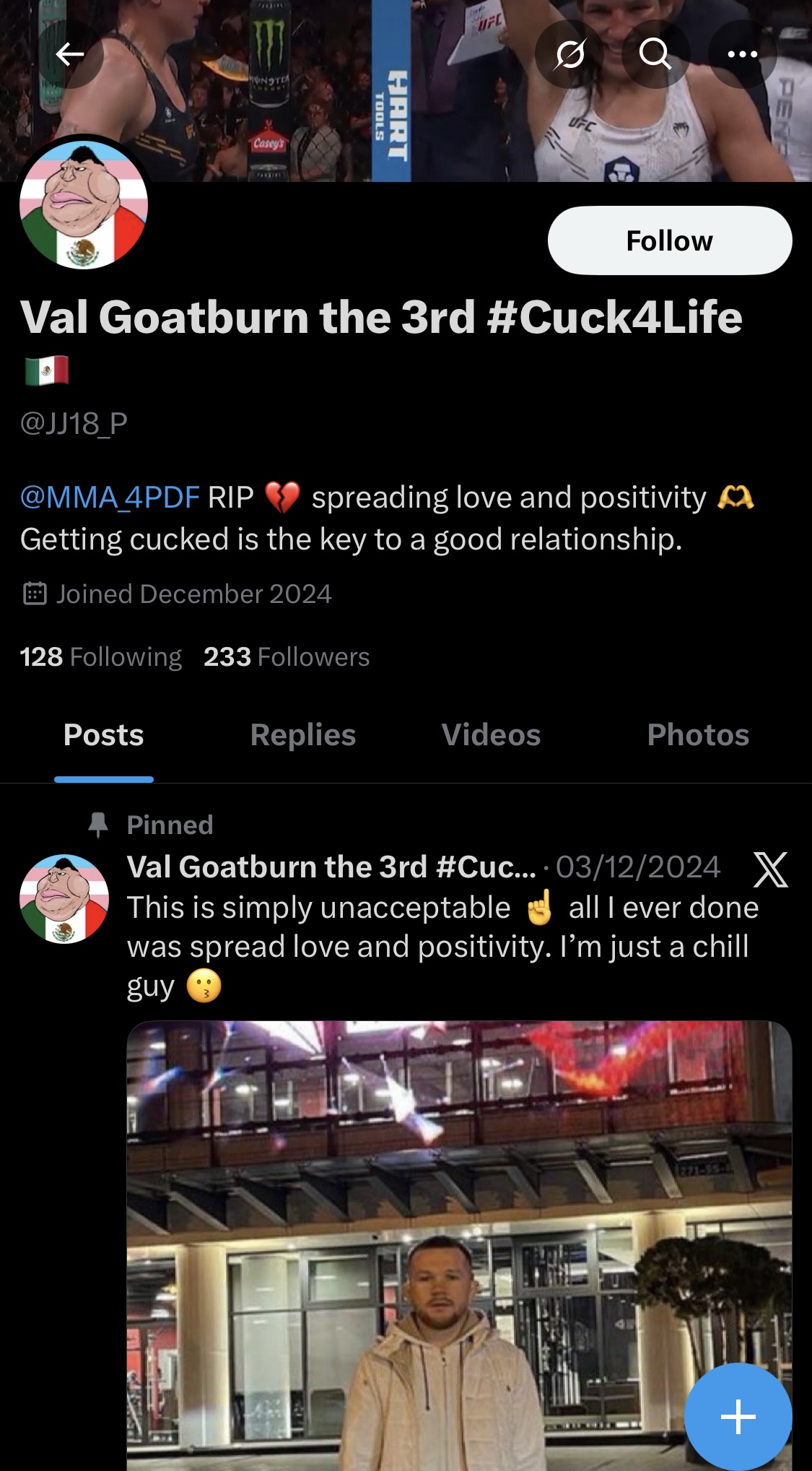Go back using the arrow icon
Screen dimensions: 812x1471
click(70, 54)
